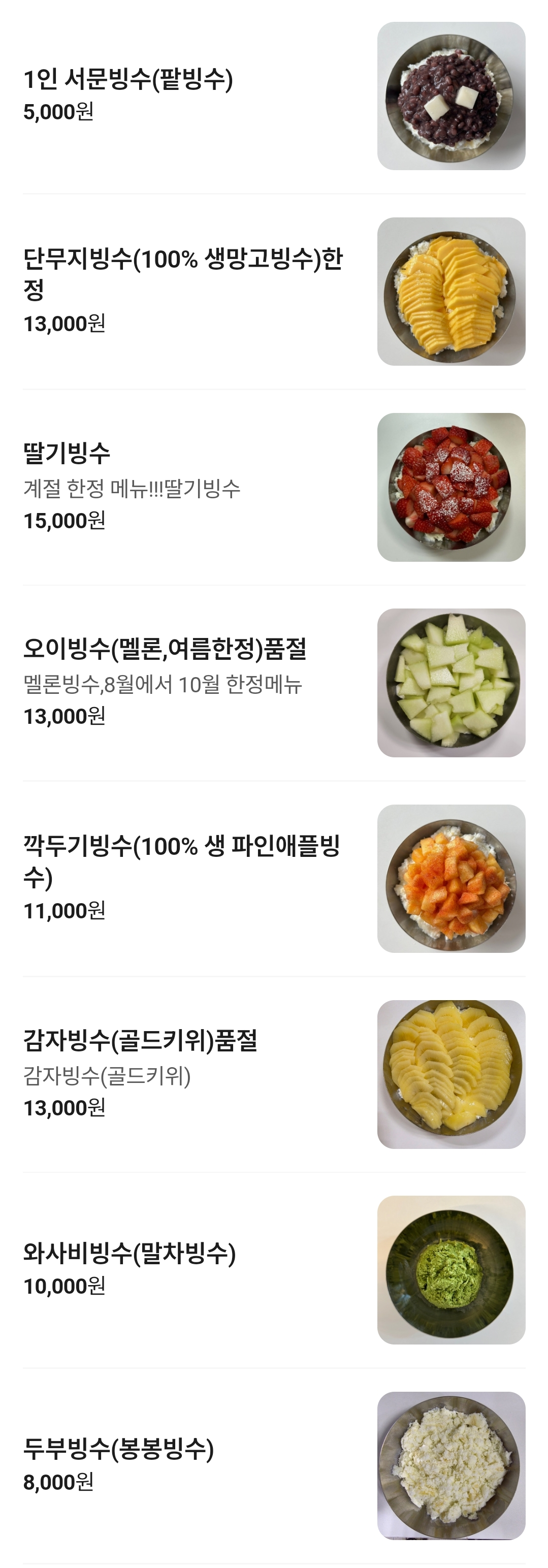Open the 감자빙수(골드키위) item
This screenshot has width=548, height=1568.
click(x=140, y=1041)
